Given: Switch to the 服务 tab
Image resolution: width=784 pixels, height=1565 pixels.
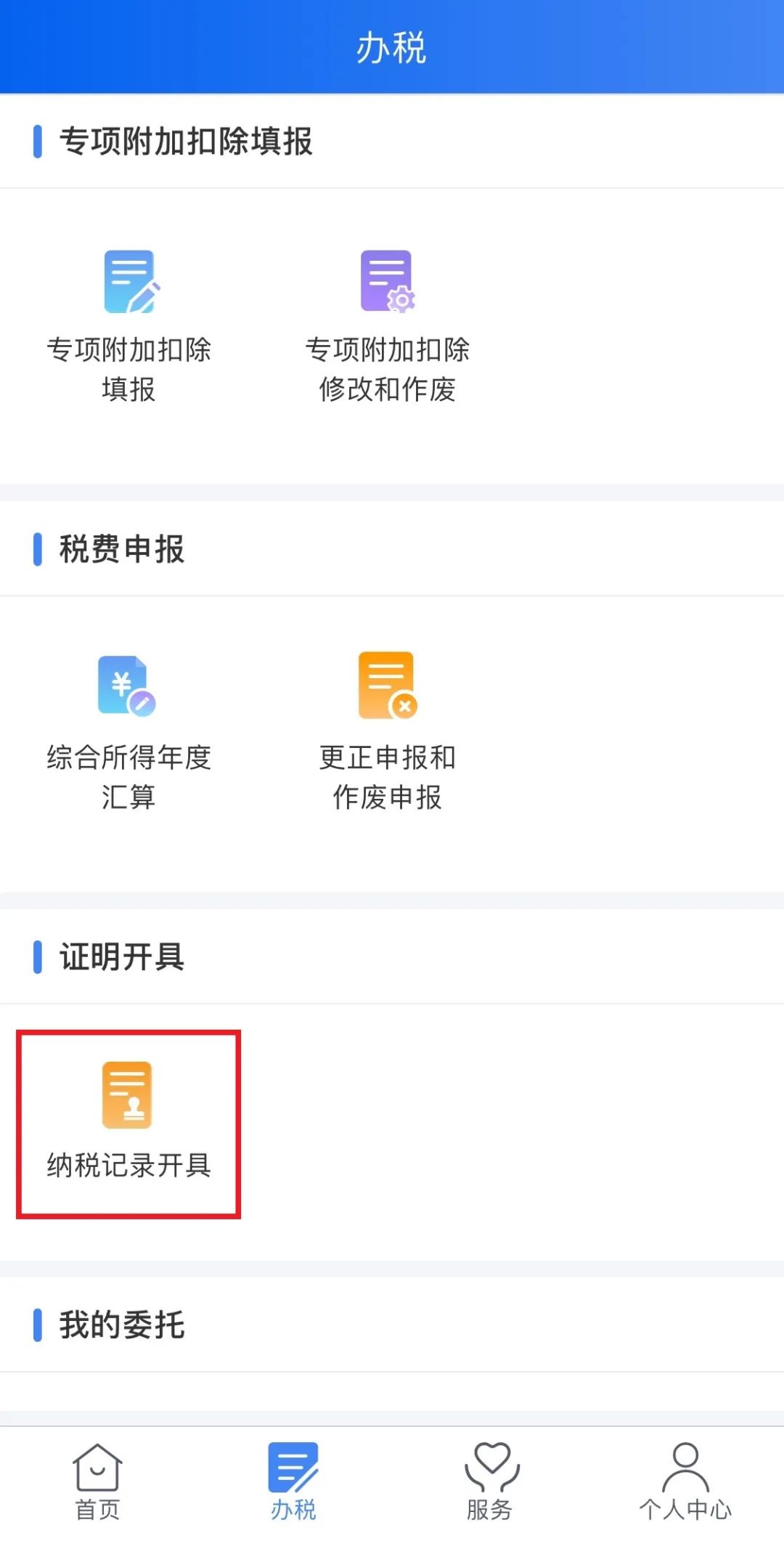Looking at the screenshot, I should point(490,1481).
